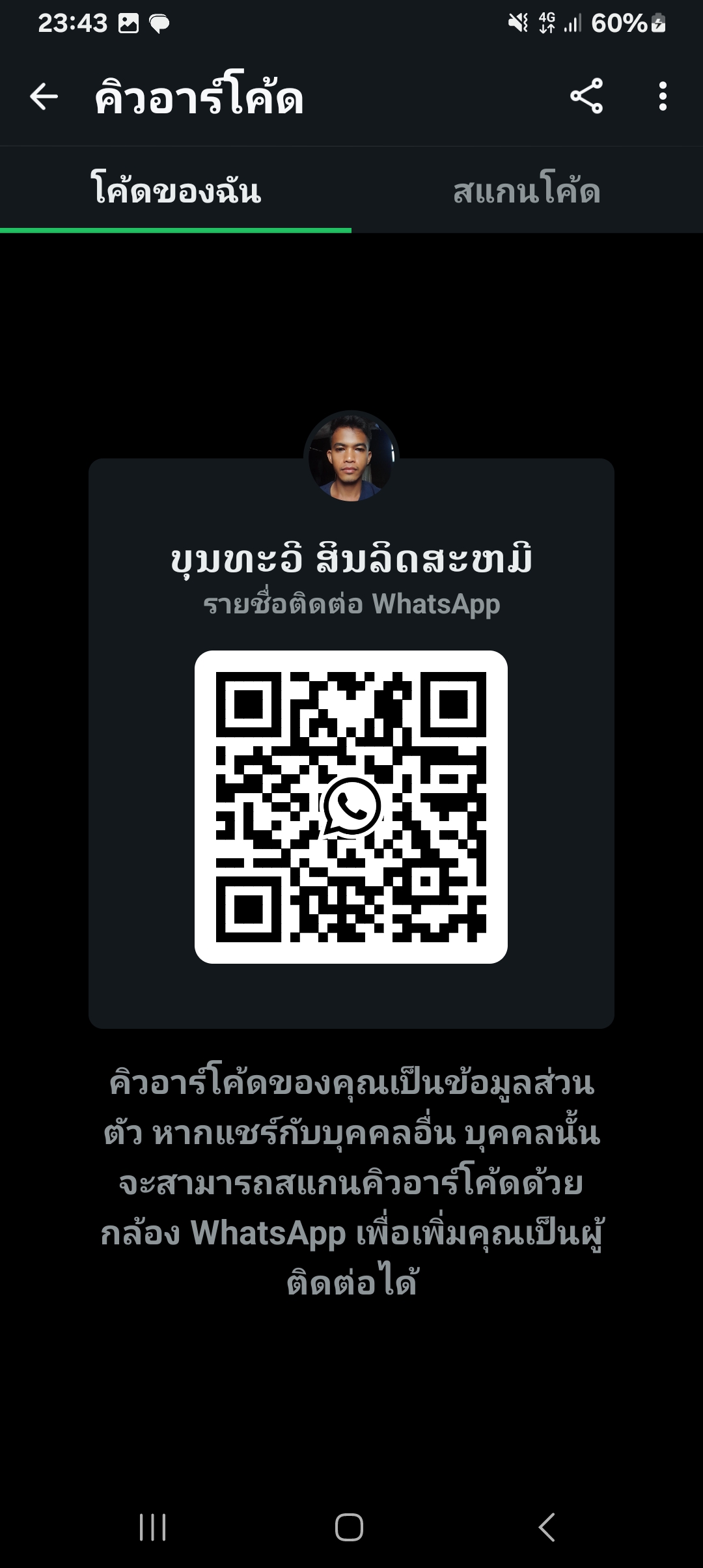
Task: Share the QR code
Action: [586, 96]
